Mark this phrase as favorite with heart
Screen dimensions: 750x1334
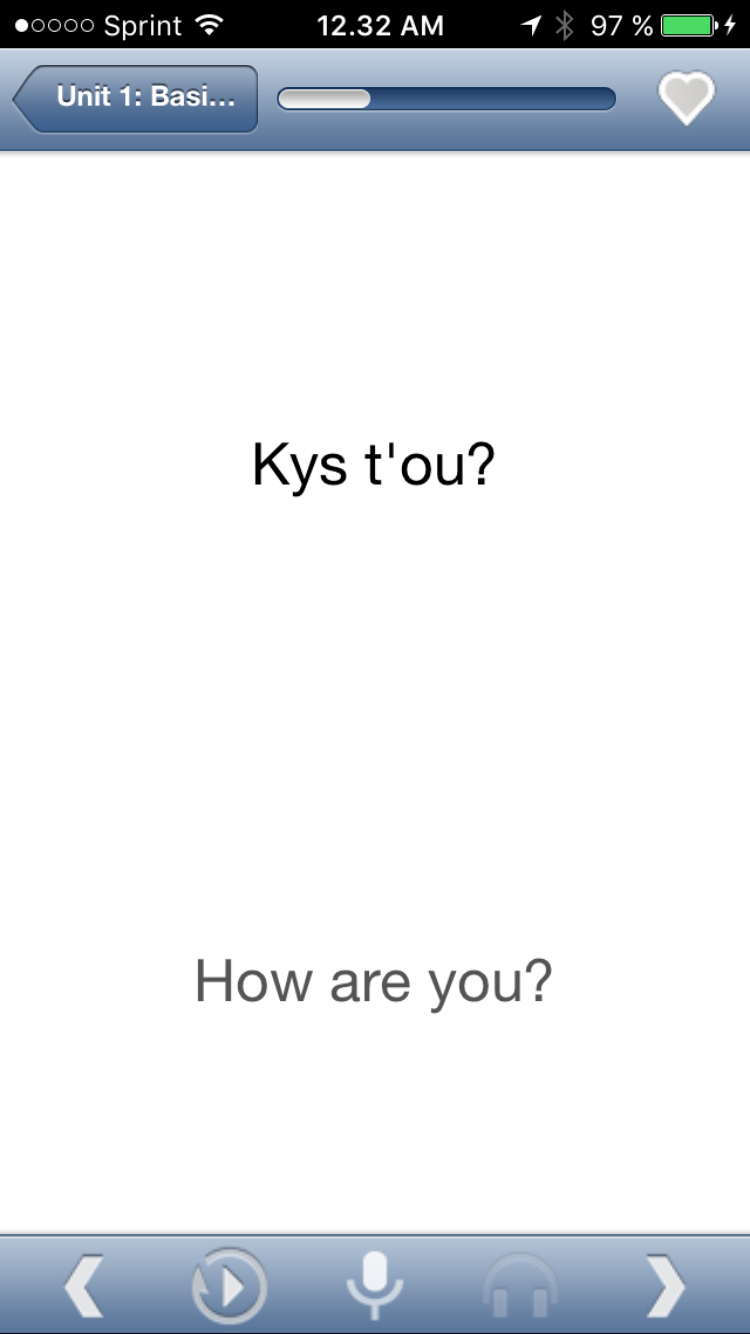click(x=686, y=99)
